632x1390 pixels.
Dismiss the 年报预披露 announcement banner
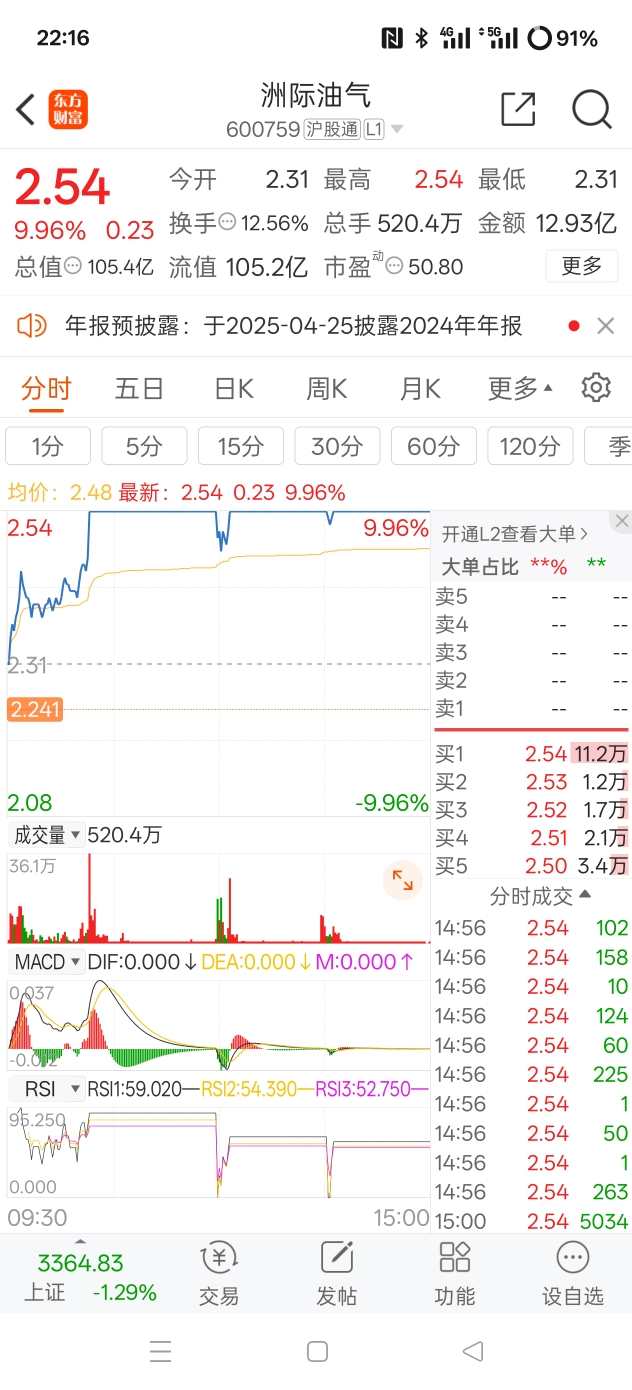pyautogui.click(x=605, y=326)
